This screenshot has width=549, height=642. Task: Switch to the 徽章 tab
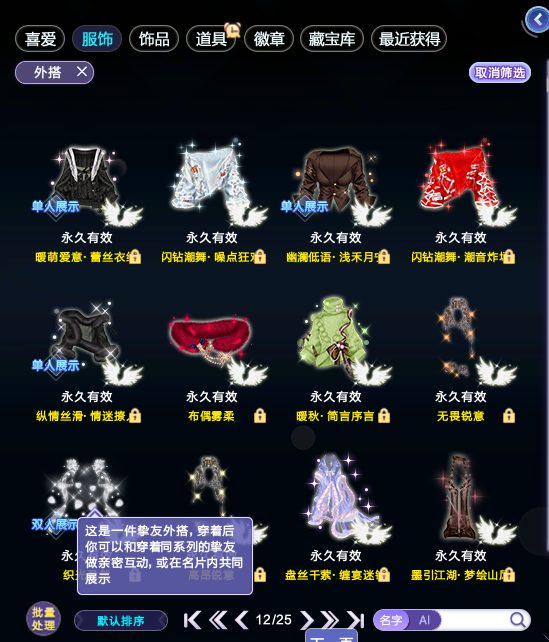269,39
